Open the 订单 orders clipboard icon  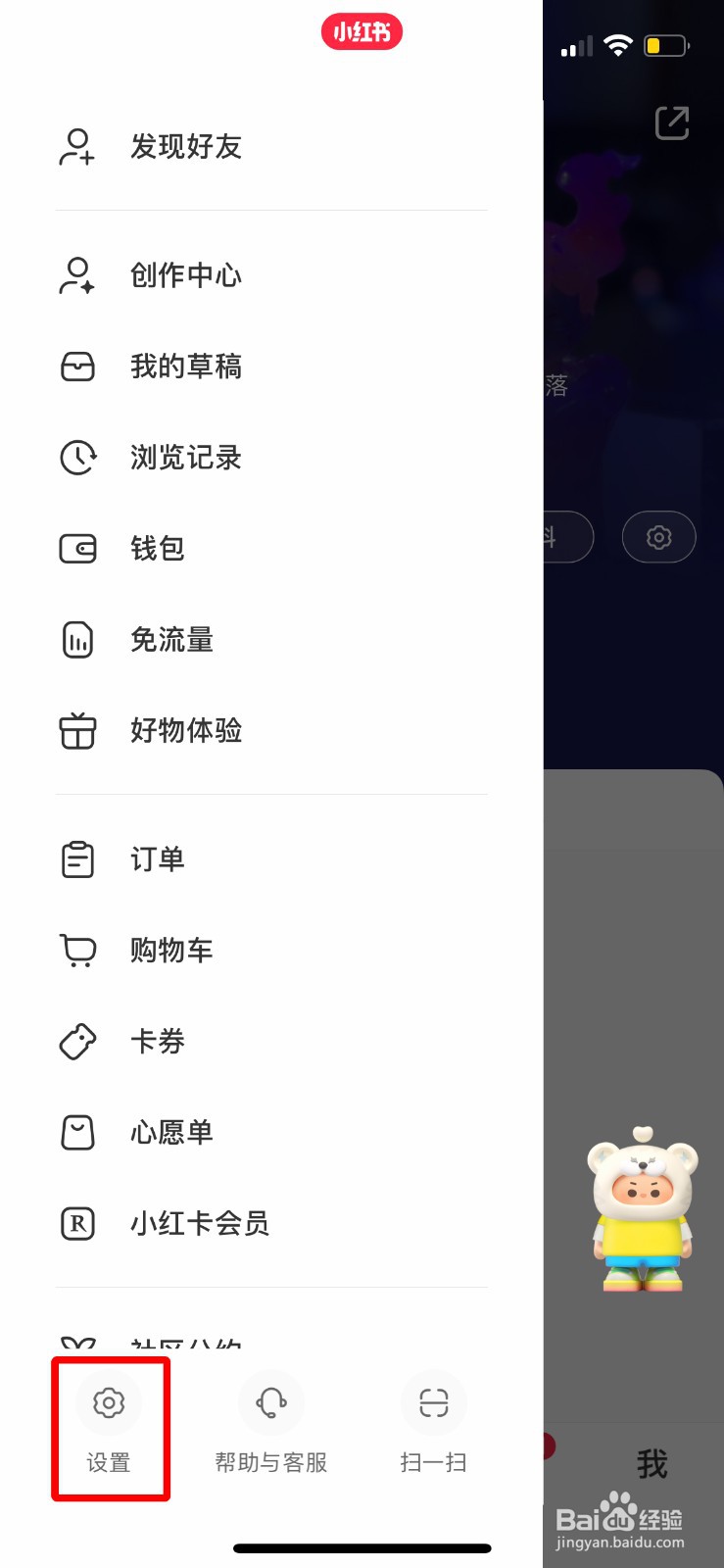pyautogui.click(x=78, y=858)
